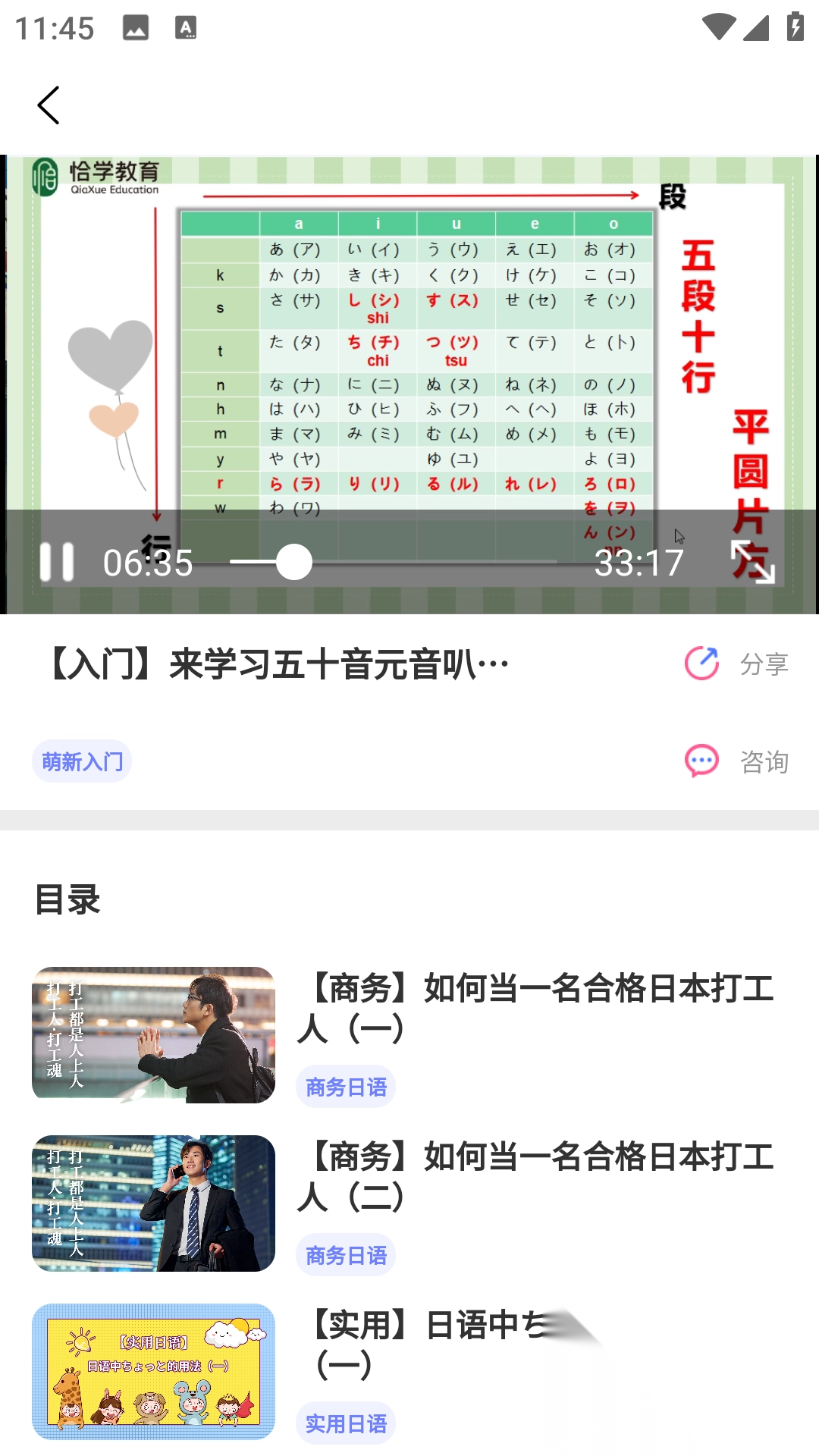
Task: Open the 【实用】日语中 lesson (一)
Action: 455,1344
